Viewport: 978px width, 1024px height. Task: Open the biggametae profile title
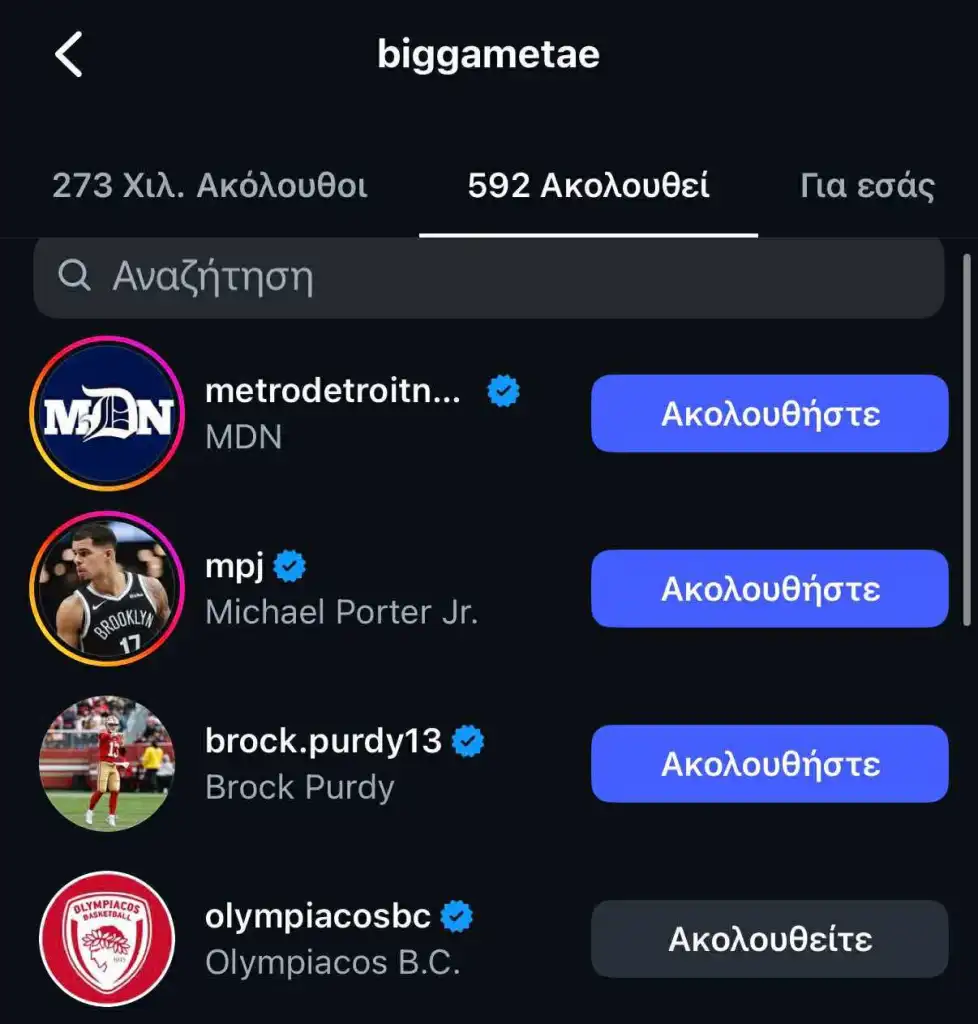pos(488,55)
